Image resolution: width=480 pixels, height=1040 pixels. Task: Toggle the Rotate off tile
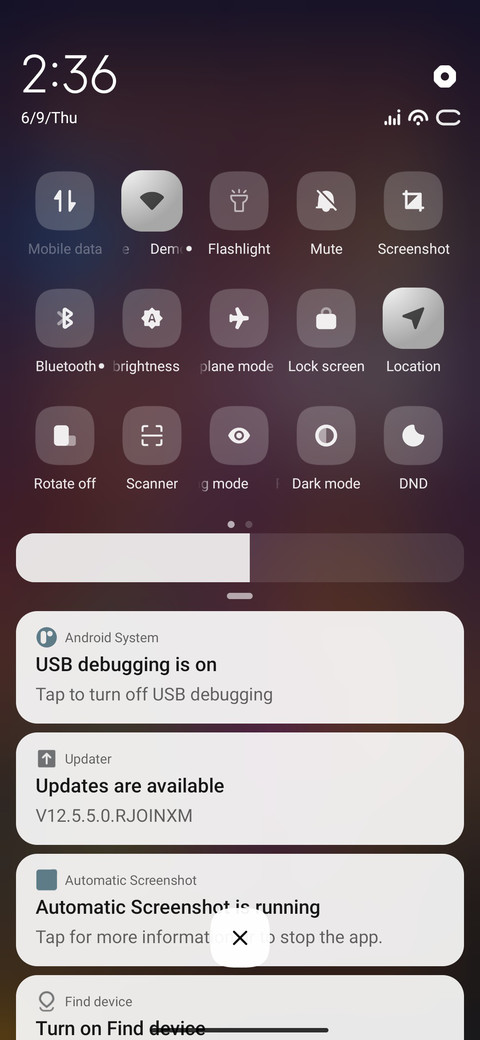coord(65,436)
